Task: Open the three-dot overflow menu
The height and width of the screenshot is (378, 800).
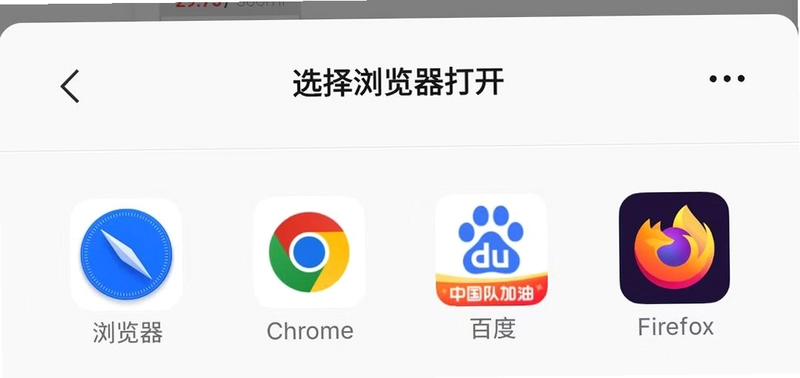Action: pos(727,79)
